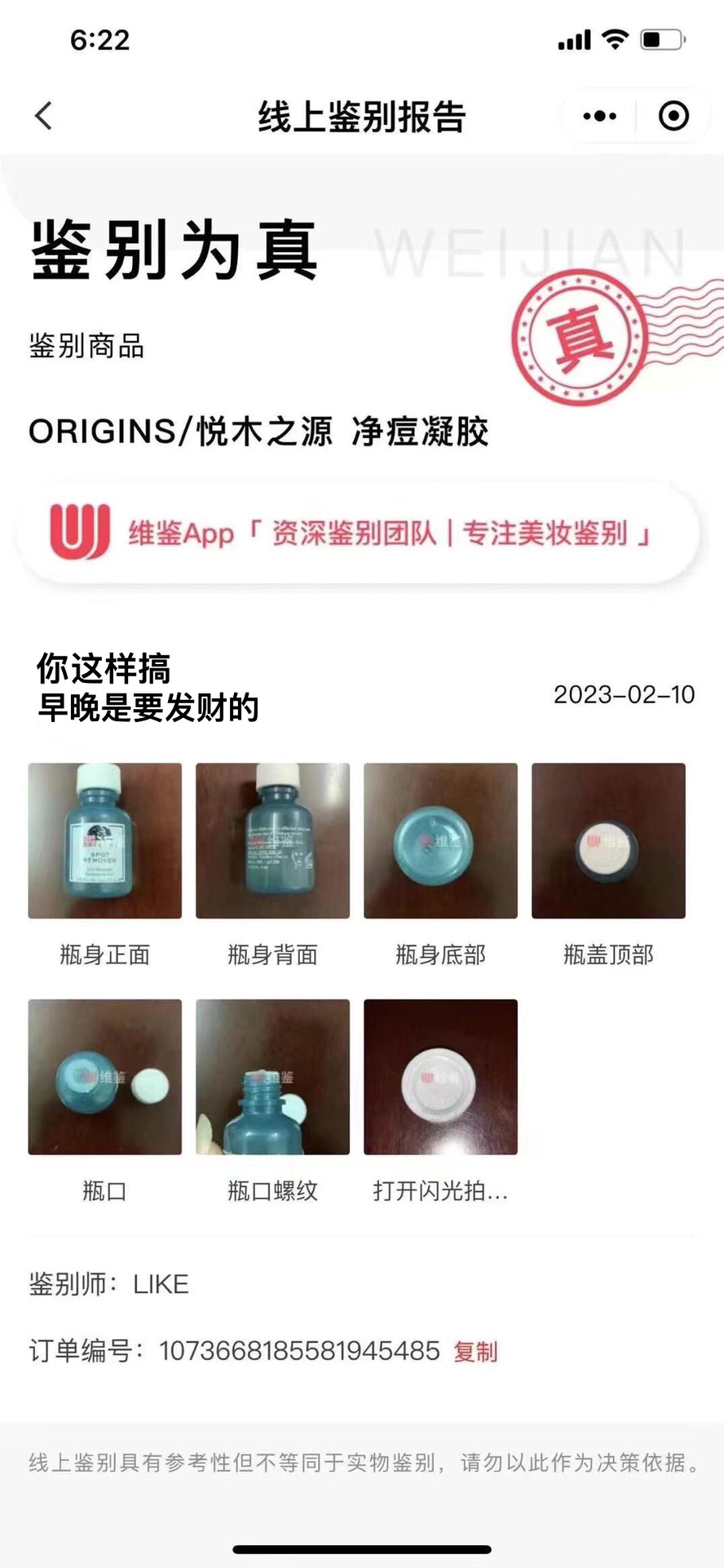The image size is (724, 1568).
Task: Close the mini program with the circle button
Action: coord(673,116)
